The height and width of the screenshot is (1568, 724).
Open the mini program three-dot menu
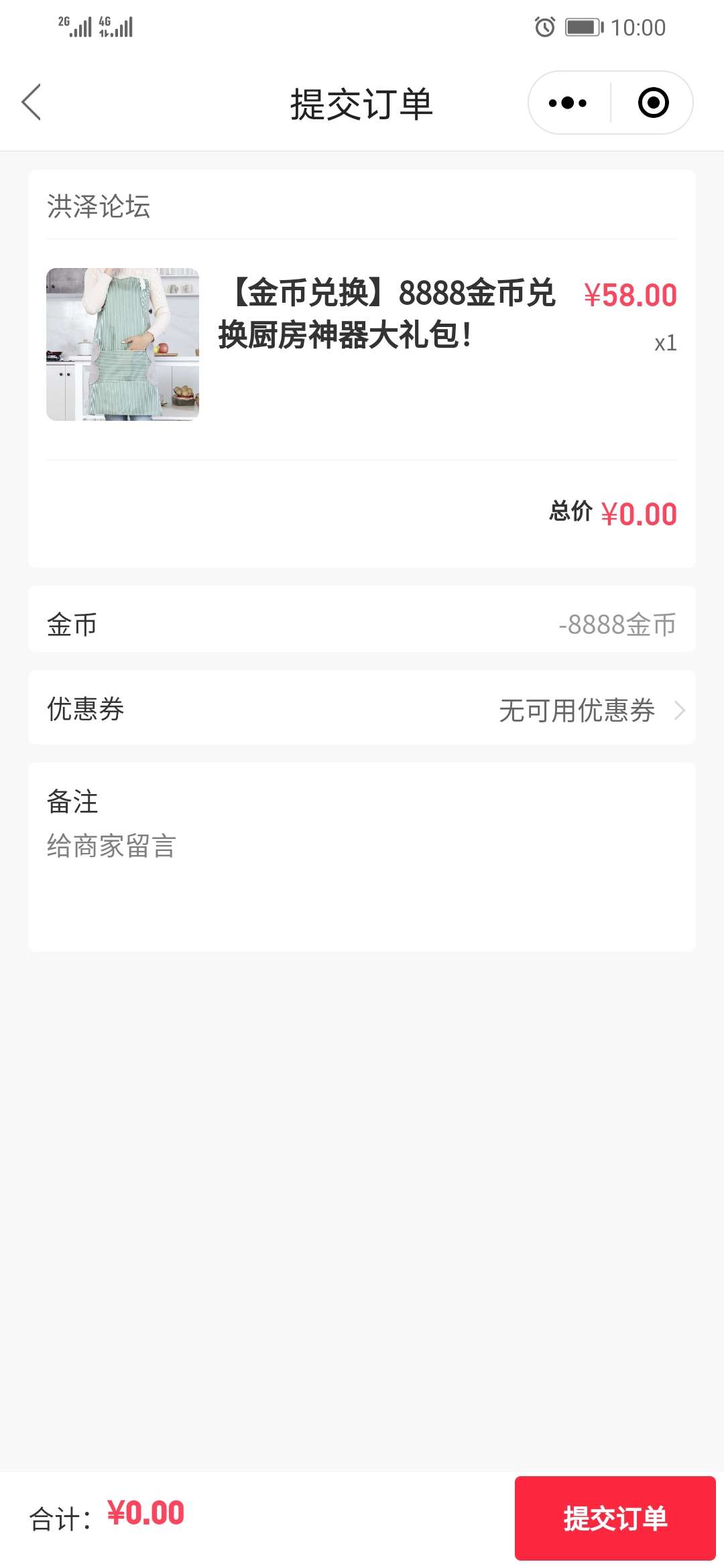click(568, 103)
